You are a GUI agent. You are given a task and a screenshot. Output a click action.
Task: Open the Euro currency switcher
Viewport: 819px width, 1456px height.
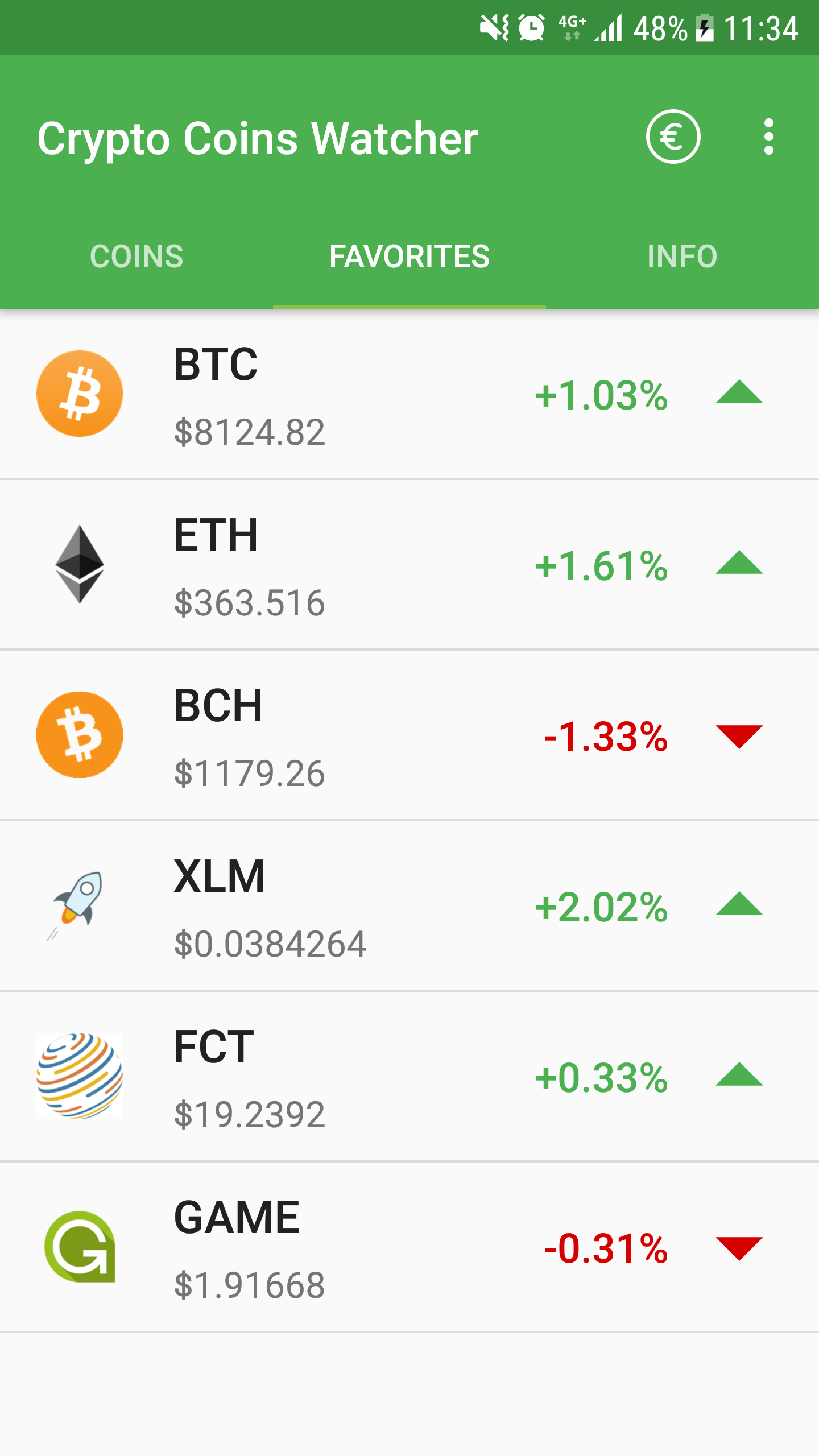tap(673, 136)
